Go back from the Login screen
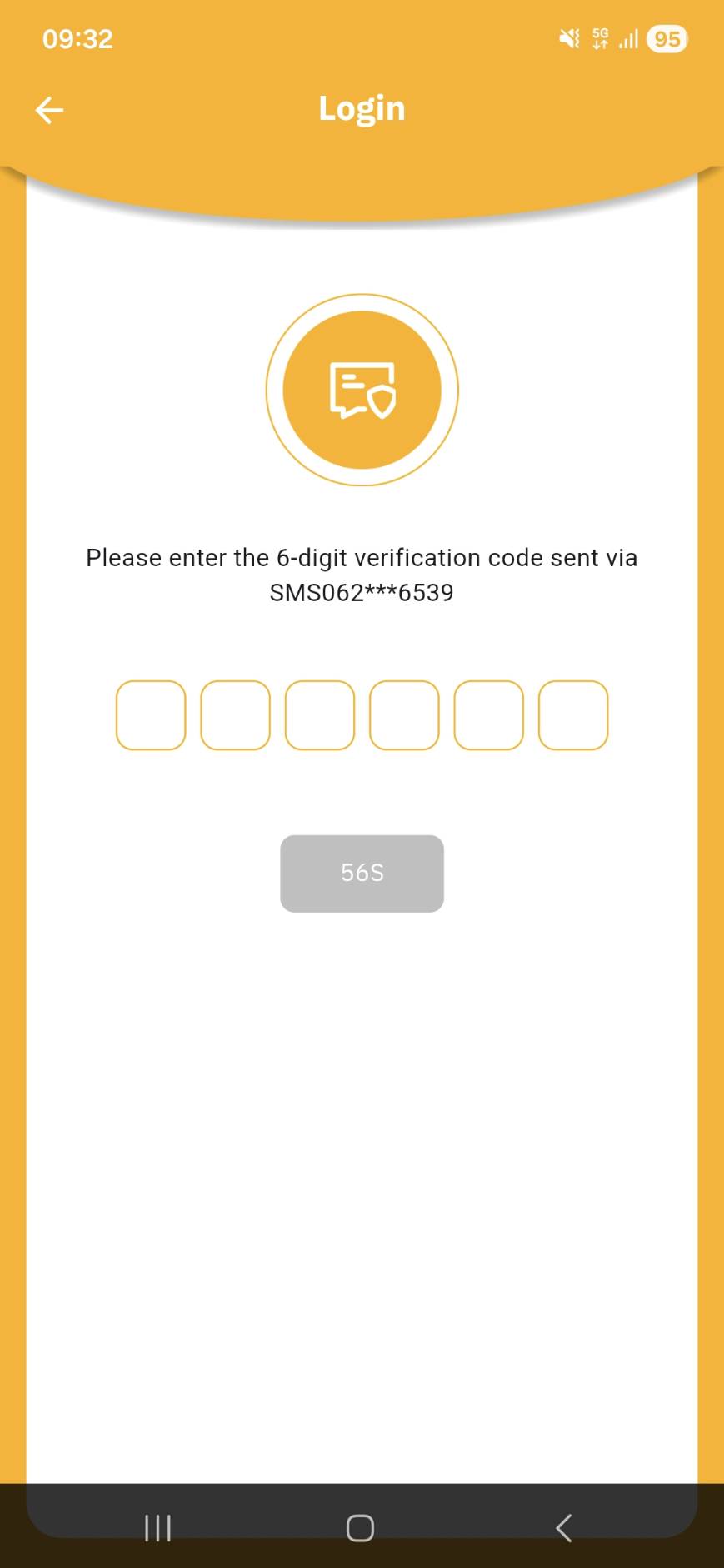The height and width of the screenshot is (1568, 724). (x=49, y=110)
